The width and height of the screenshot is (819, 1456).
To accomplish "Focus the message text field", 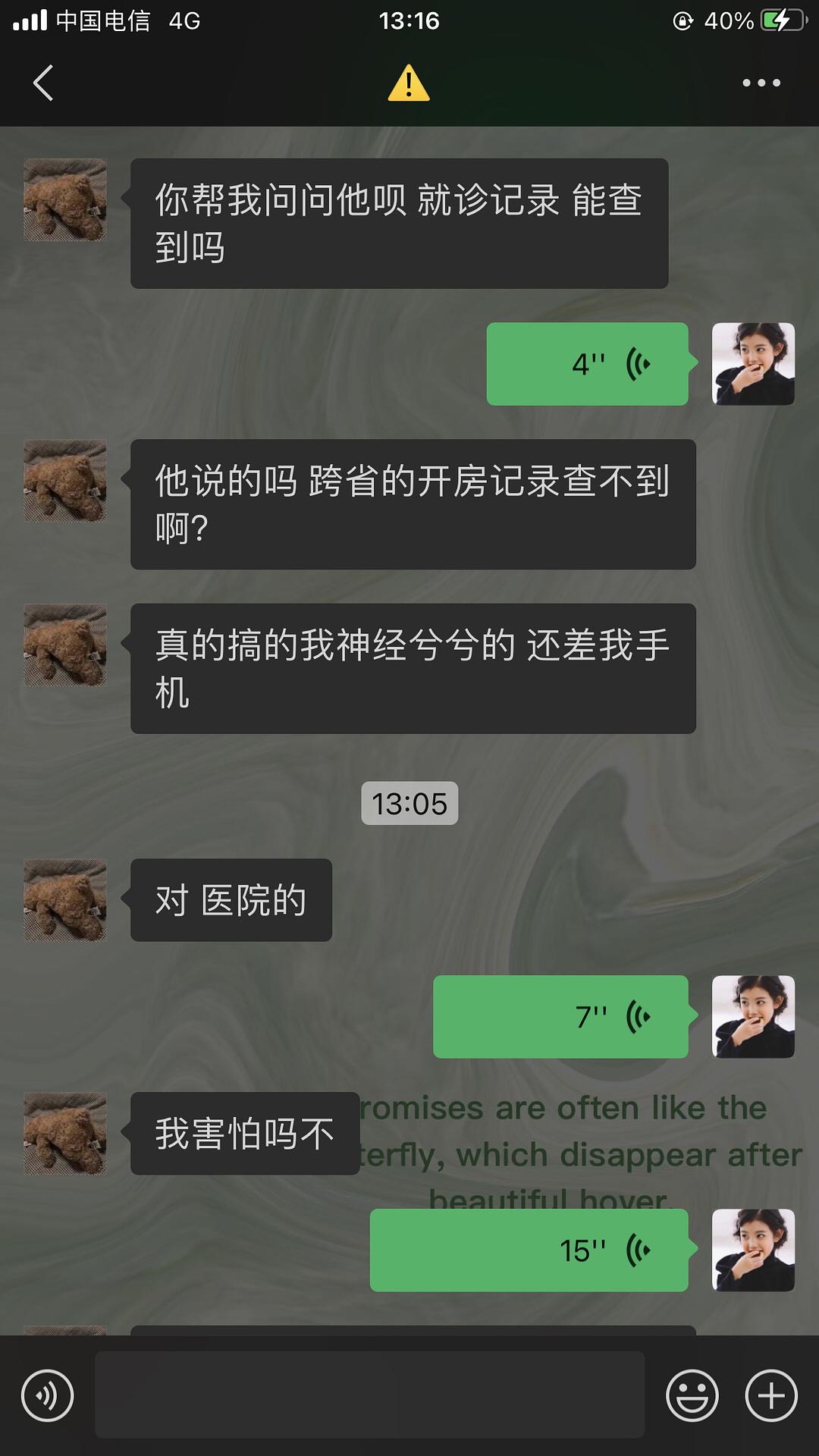I will 369,1394.
